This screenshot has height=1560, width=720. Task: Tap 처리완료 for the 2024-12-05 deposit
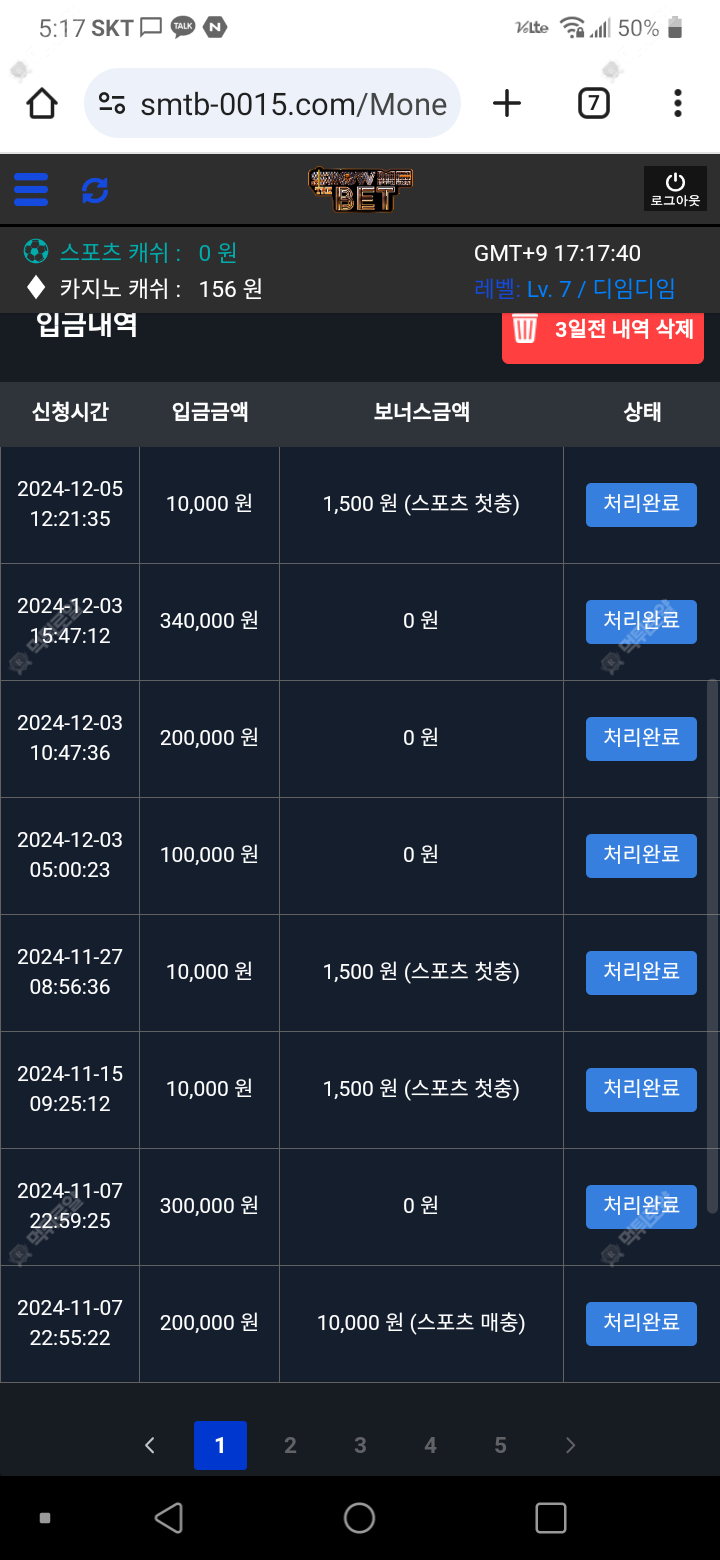point(641,504)
